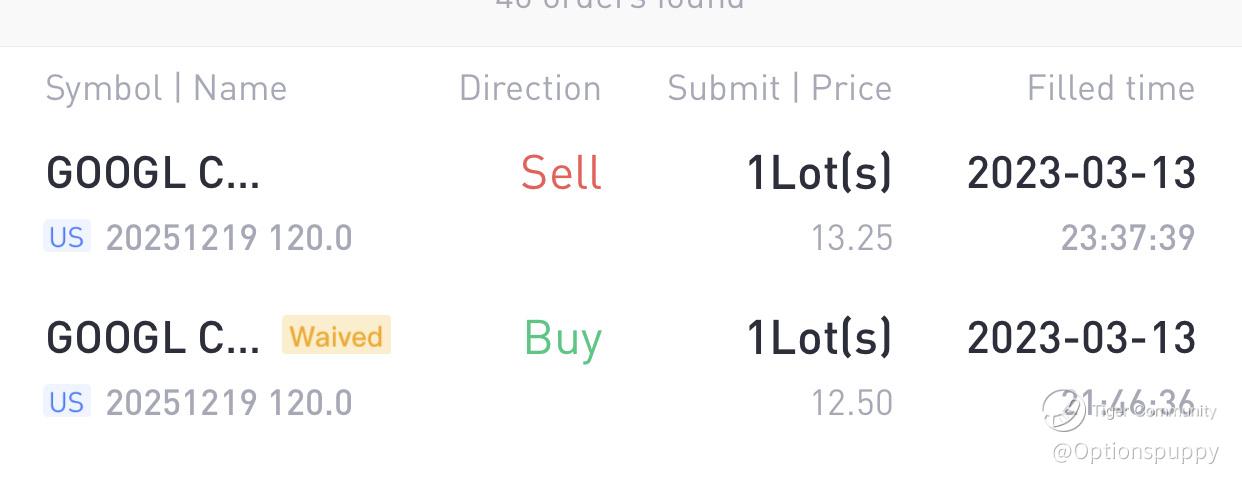Image resolution: width=1242 pixels, height=479 pixels.
Task: Open the GOOGL Buy order at 12.50
Action: tap(620, 368)
